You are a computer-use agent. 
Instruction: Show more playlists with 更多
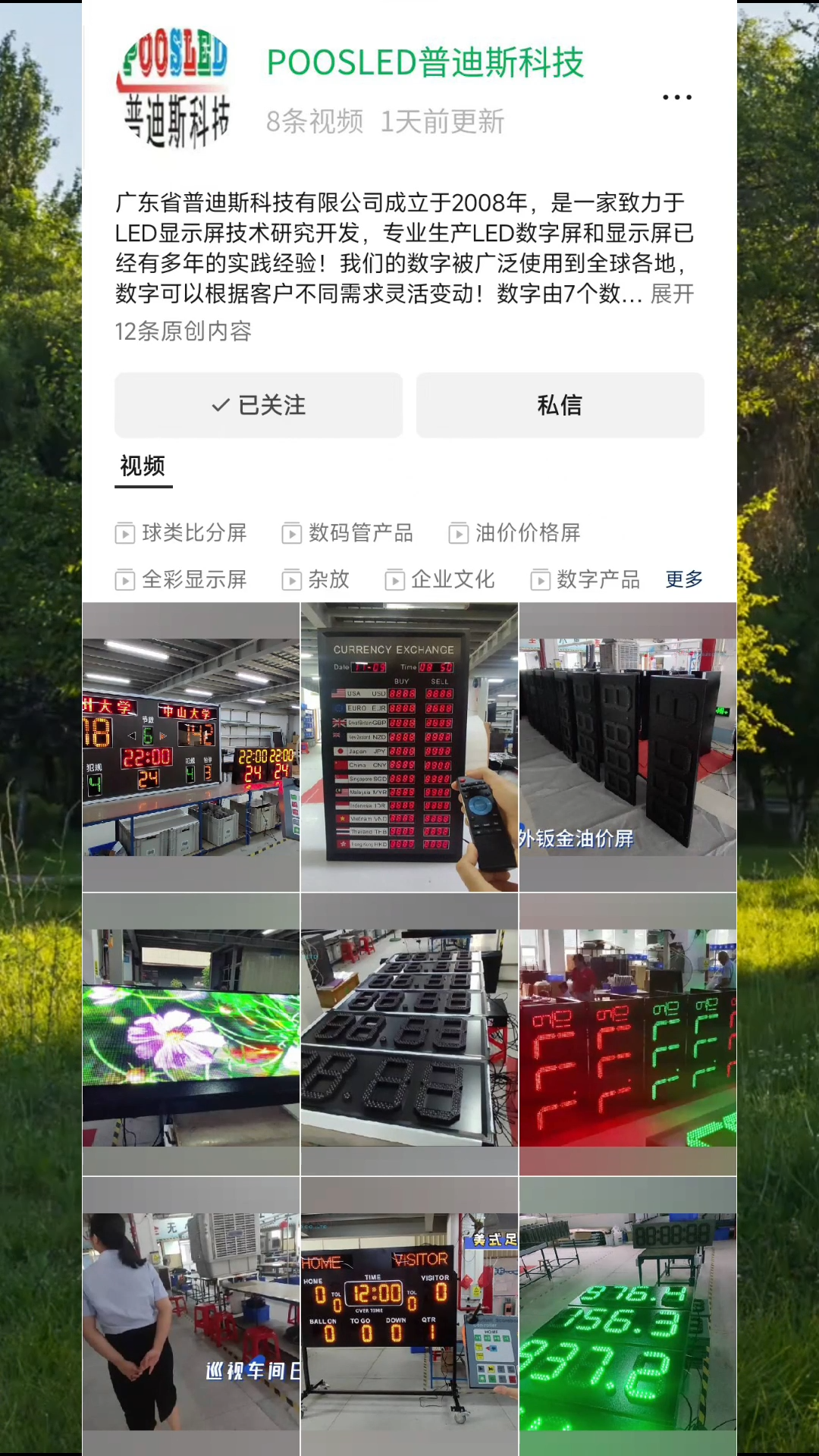point(684,579)
